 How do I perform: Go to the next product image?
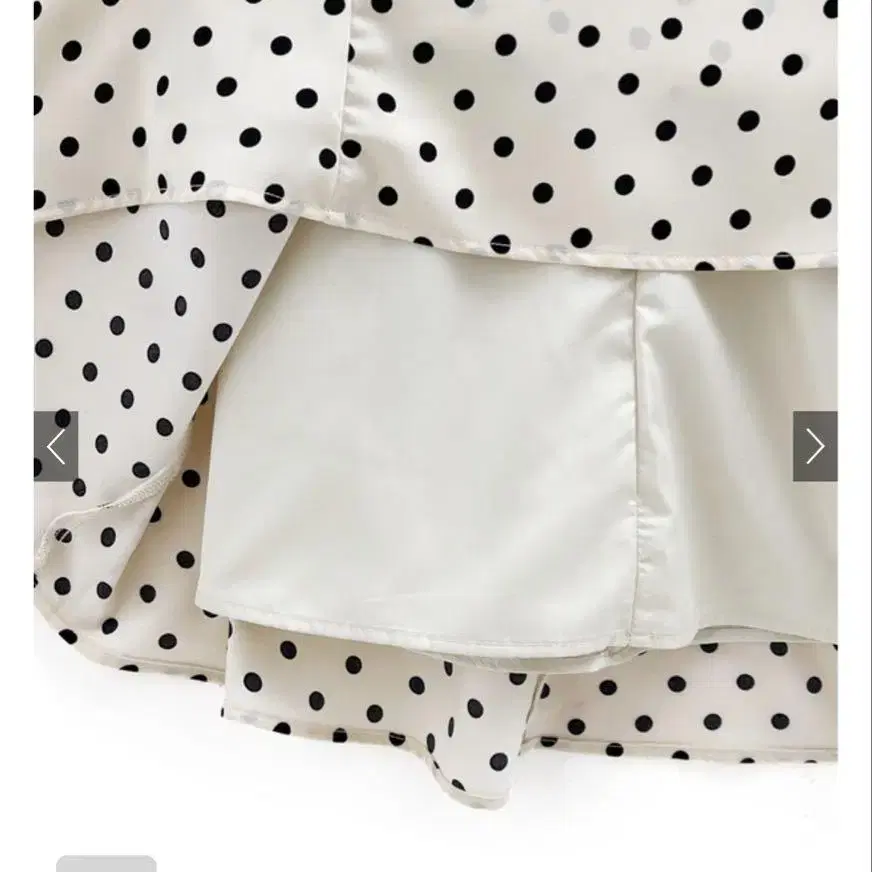[x=815, y=446]
